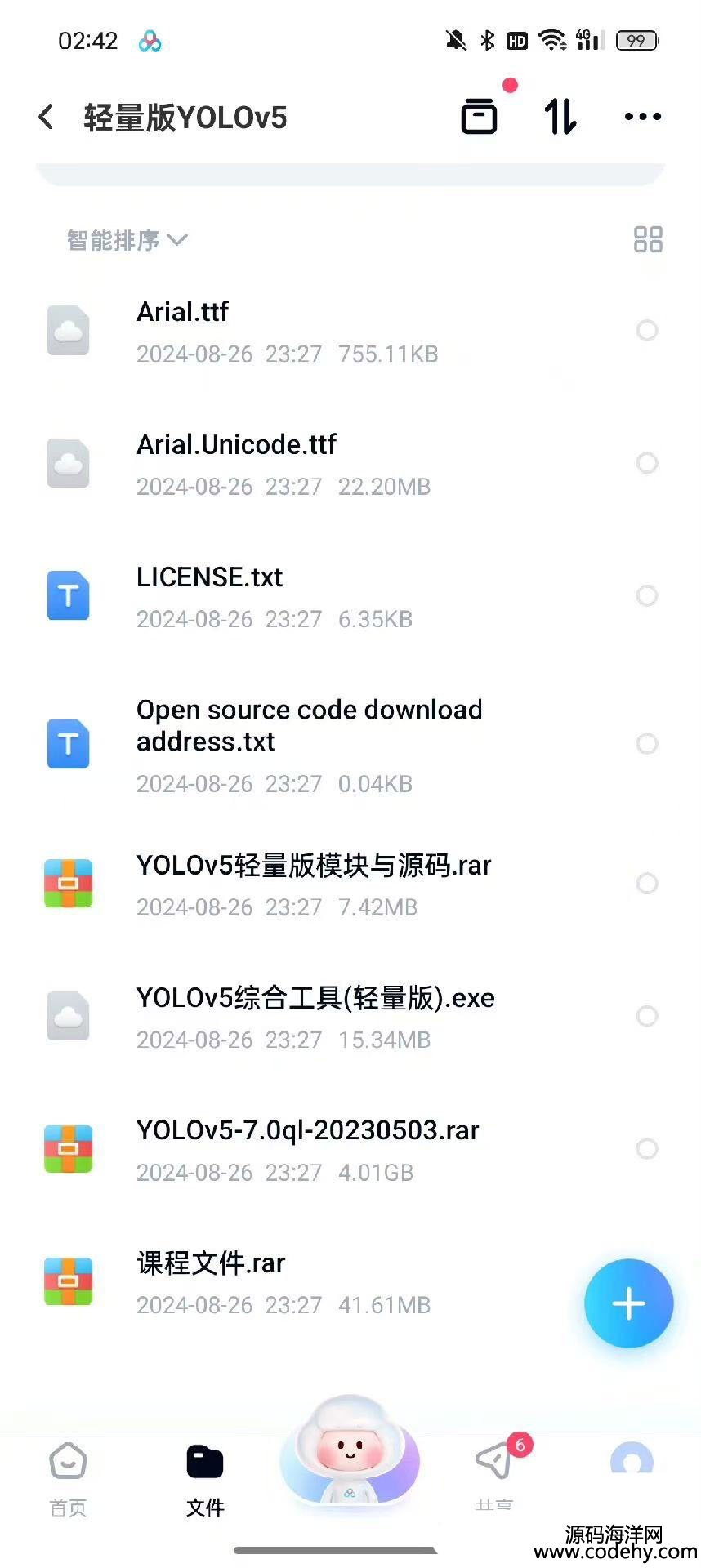The height and width of the screenshot is (1568, 701).
Task: Tap the blue plus add button
Action: point(628,1303)
